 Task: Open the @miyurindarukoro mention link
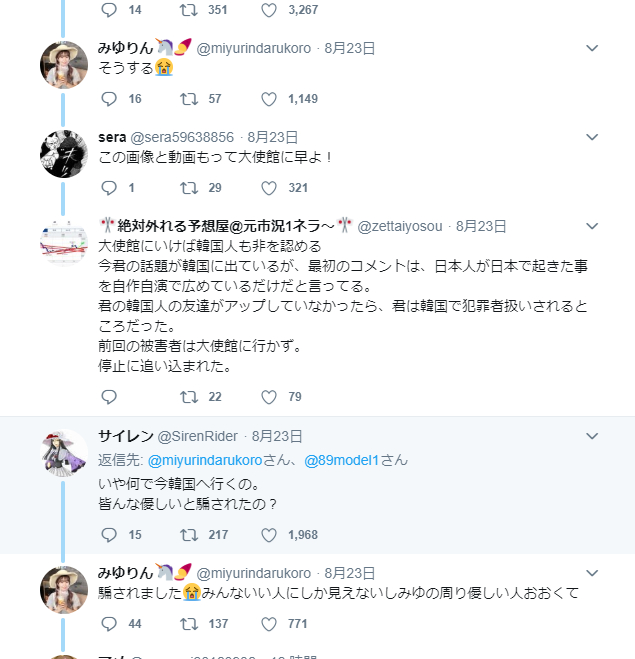pyautogui.click(x=204, y=460)
